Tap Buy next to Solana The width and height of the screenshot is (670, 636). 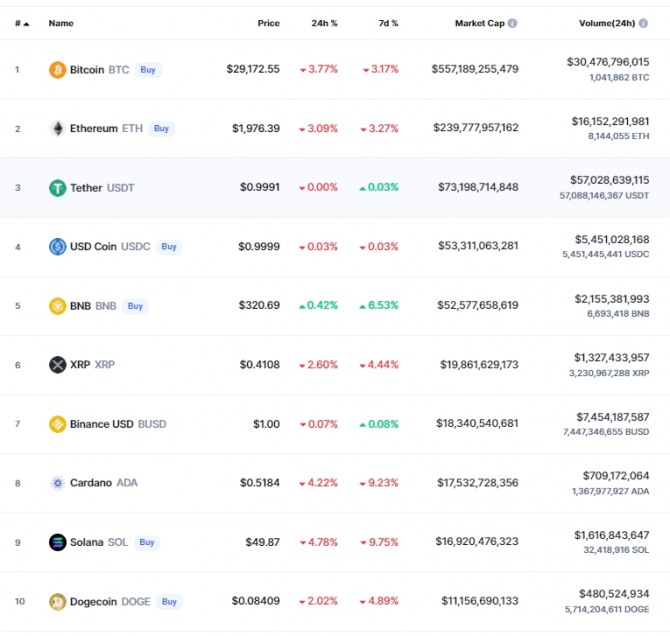[146, 542]
